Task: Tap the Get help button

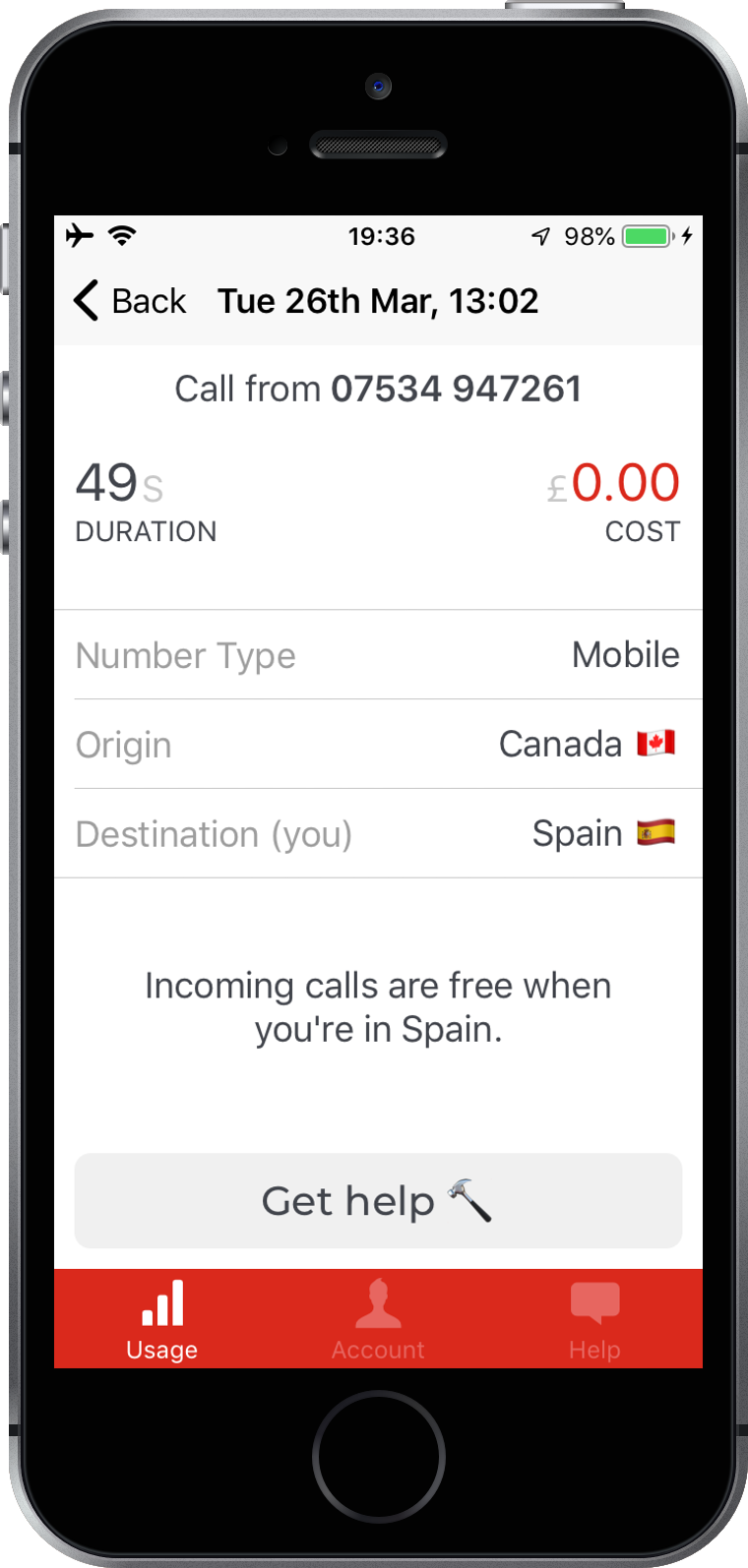Action: click(378, 1201)
